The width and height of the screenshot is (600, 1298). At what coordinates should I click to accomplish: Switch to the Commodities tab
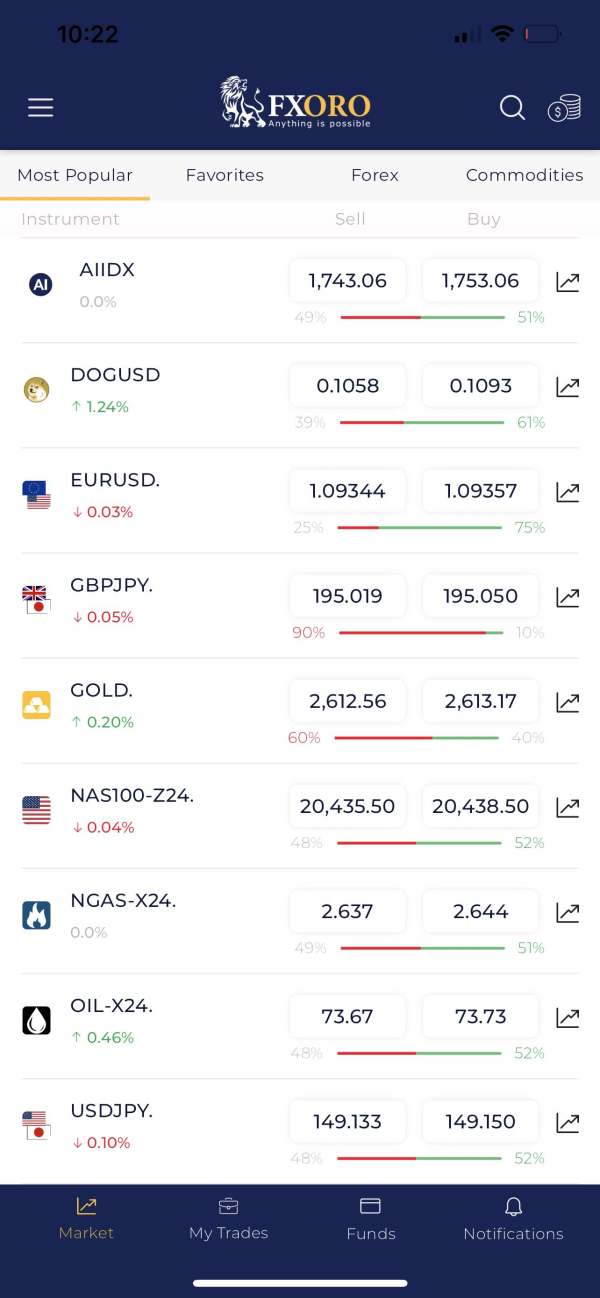(524, 175)
